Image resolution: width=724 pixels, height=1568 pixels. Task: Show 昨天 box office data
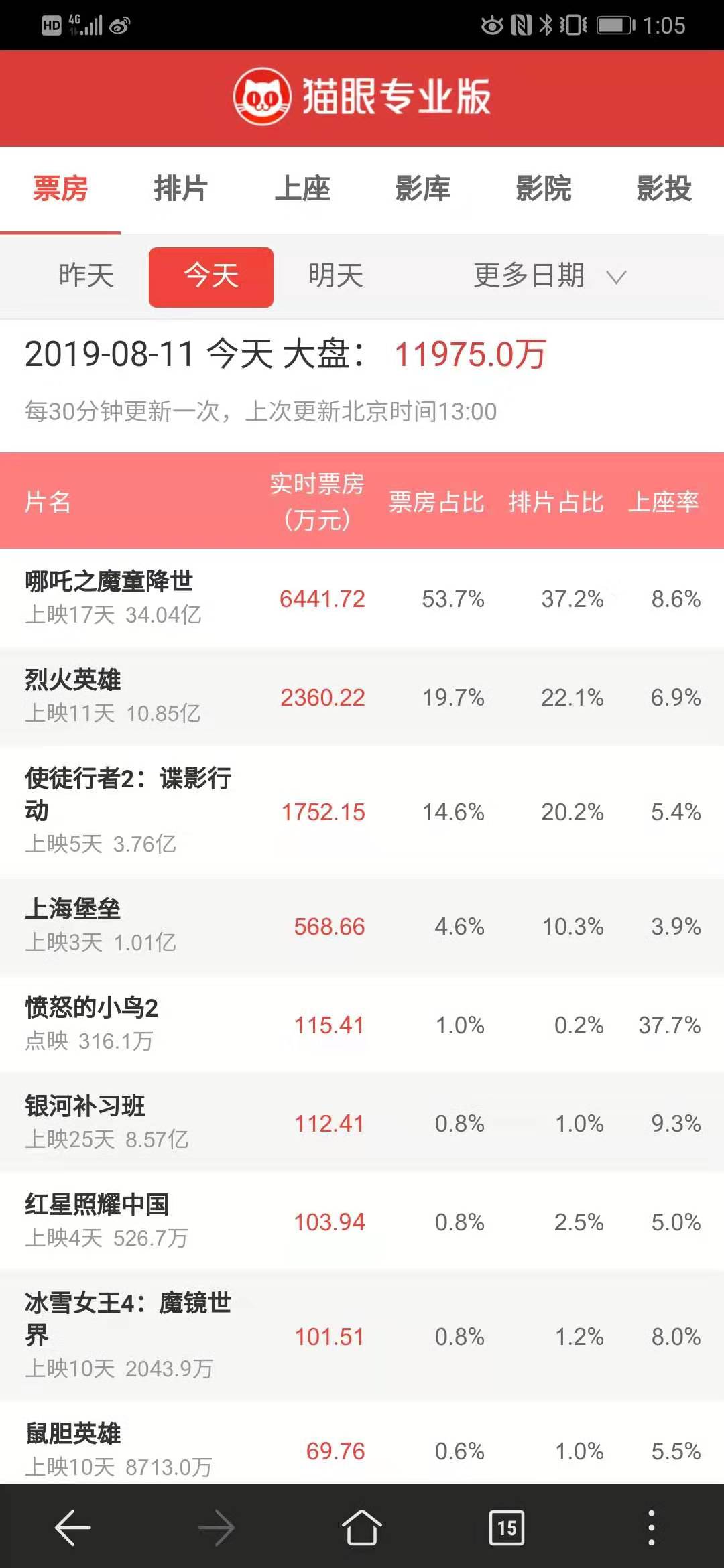click(x=86, y=277)
